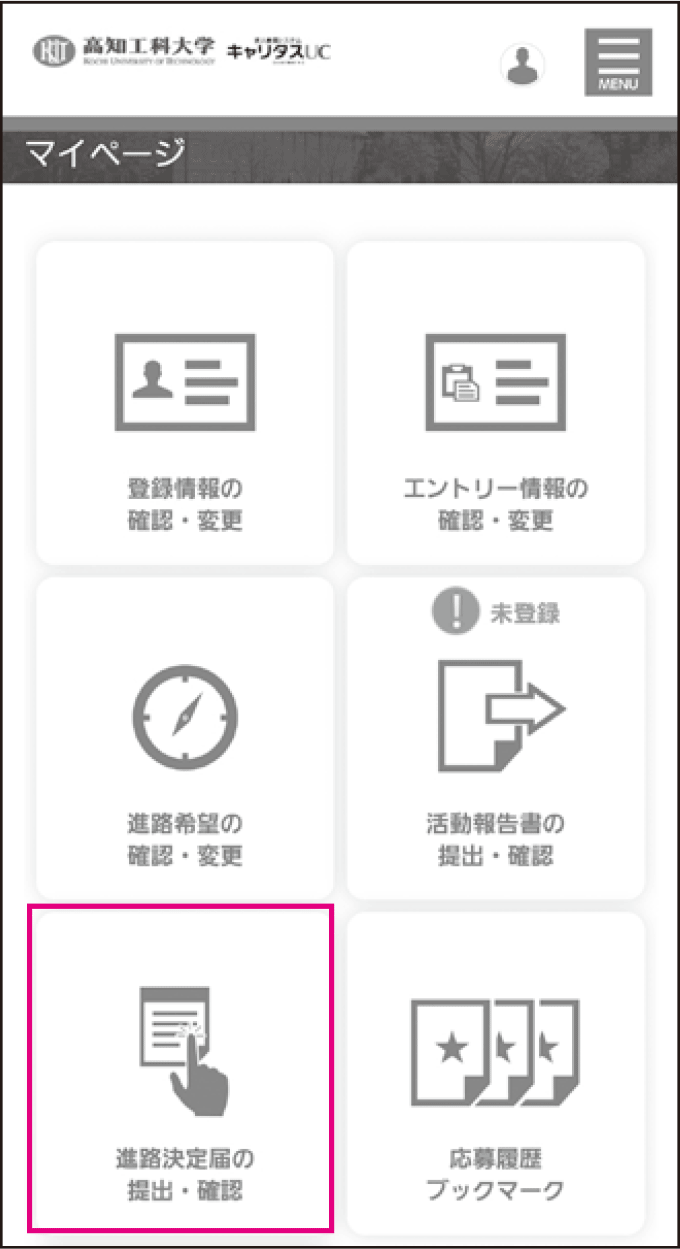Open 進路希望の確認・変更 card
The width and height of the screenshot is (680, 1249).
(185, 738)
